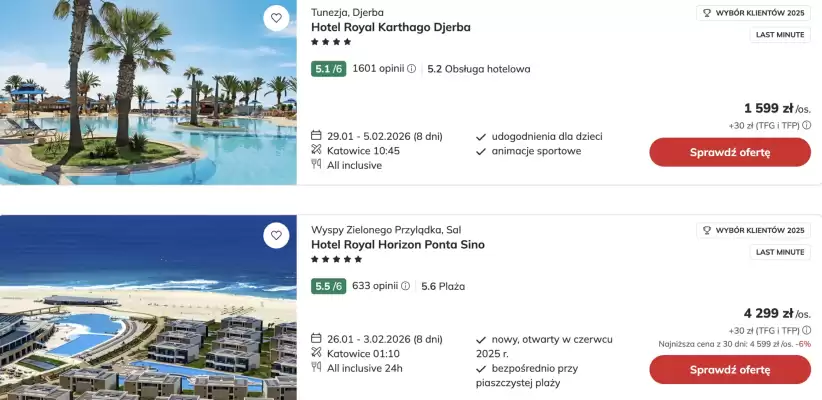822x400 pixels.
Task: Show info about 1601 opinii rating
Action: tap(411, 69)
